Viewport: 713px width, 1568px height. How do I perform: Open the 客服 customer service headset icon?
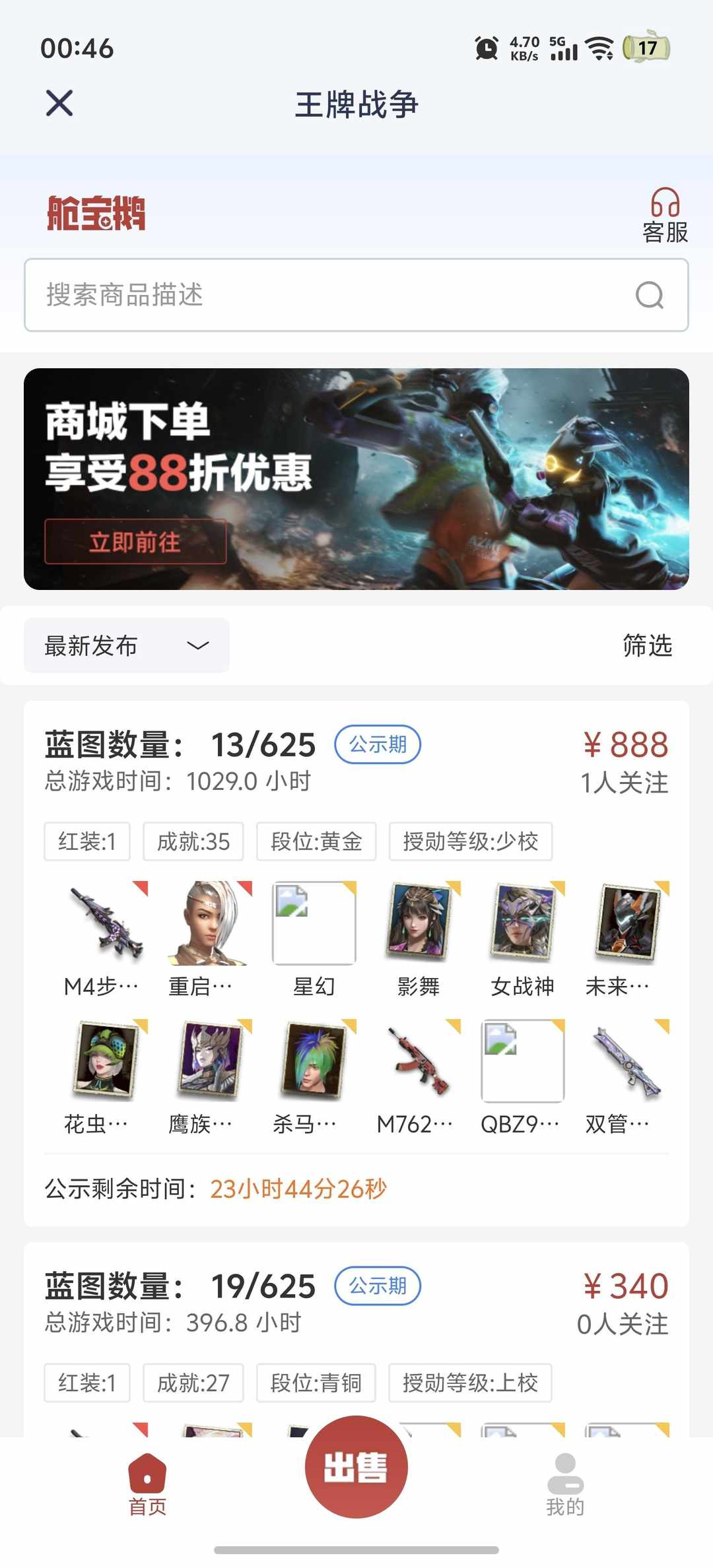(664, 204)
